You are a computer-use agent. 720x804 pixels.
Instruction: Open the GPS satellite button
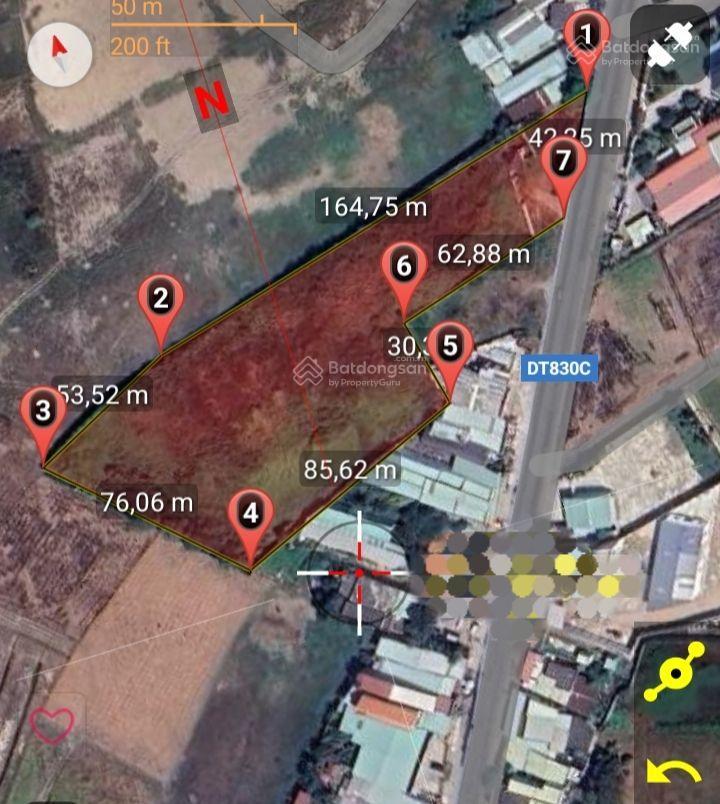(x=671, y=45)
